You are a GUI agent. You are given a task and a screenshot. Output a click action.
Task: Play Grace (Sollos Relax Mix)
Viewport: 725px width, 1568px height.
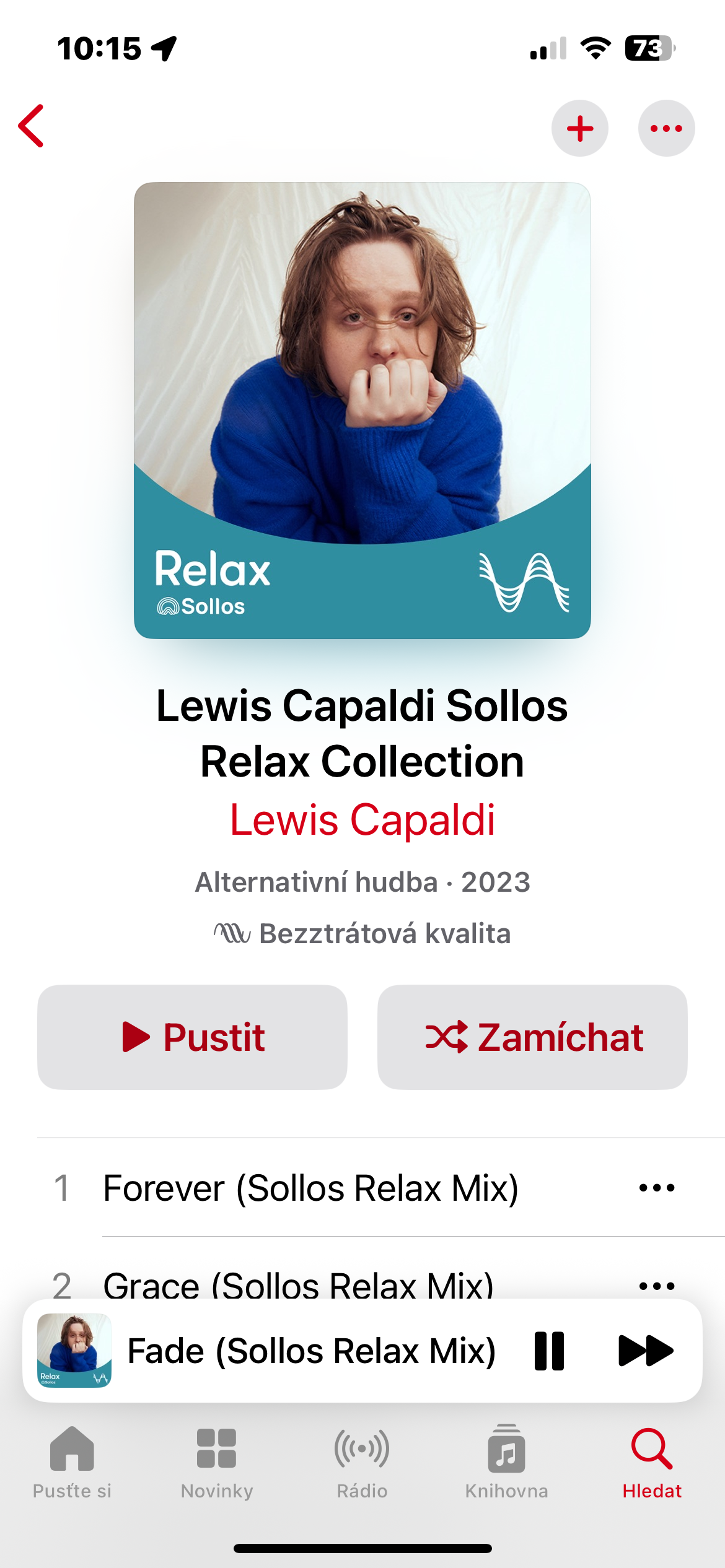pyautogui.click(x=297, y=1283)
